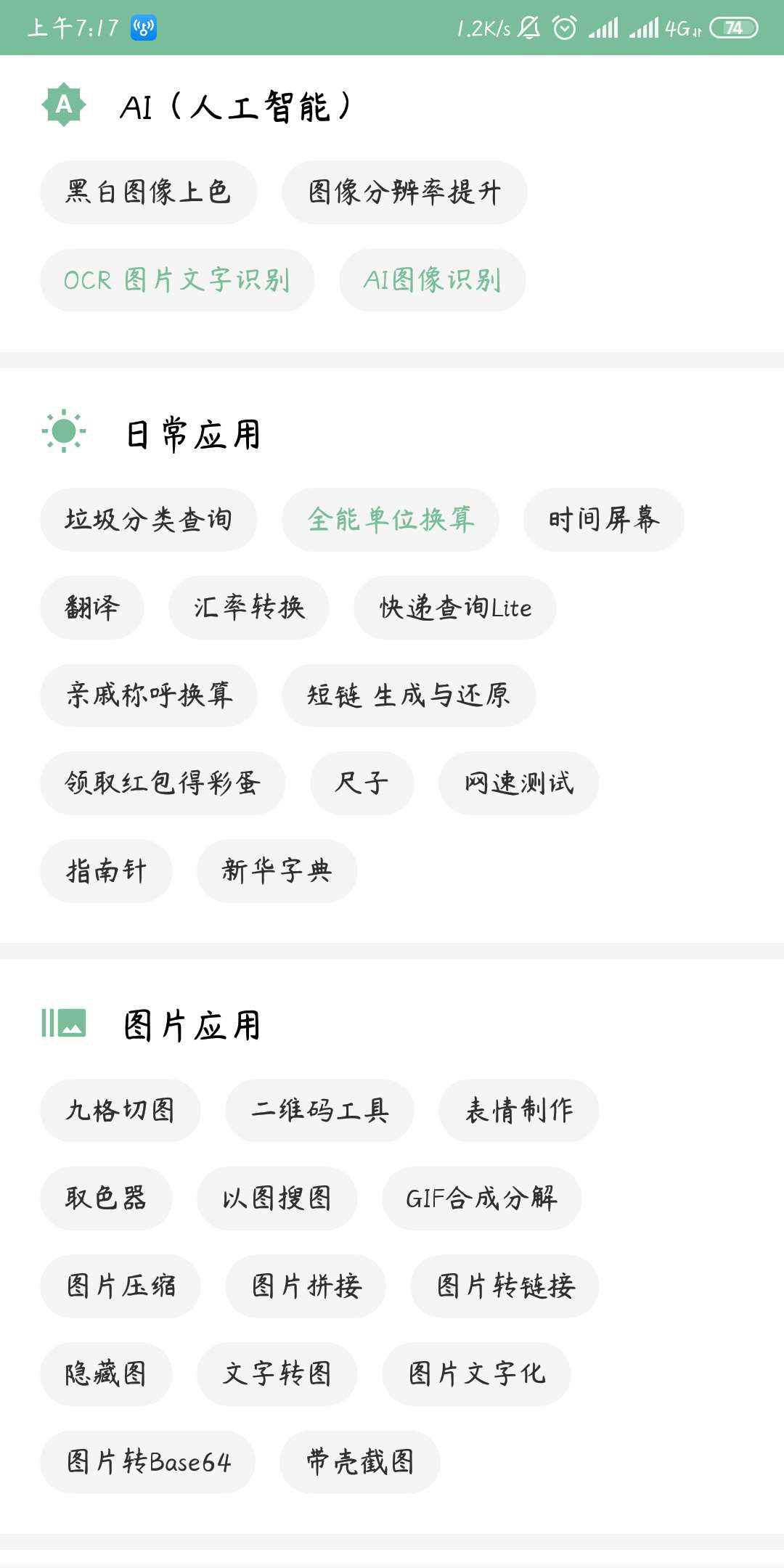Launch AI图像识别 tool
This screenshot has height=1568, width=784.
[432, 280]
